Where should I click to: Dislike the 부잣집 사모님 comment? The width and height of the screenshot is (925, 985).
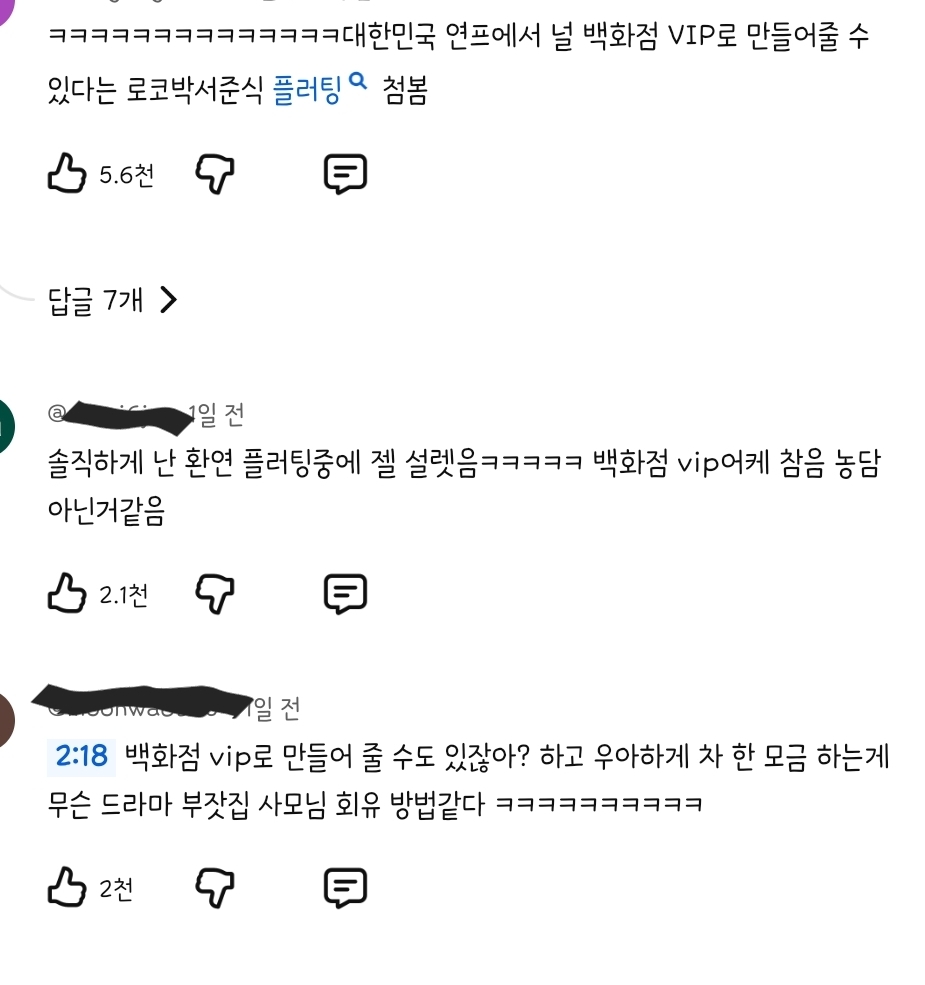(215, 888)
